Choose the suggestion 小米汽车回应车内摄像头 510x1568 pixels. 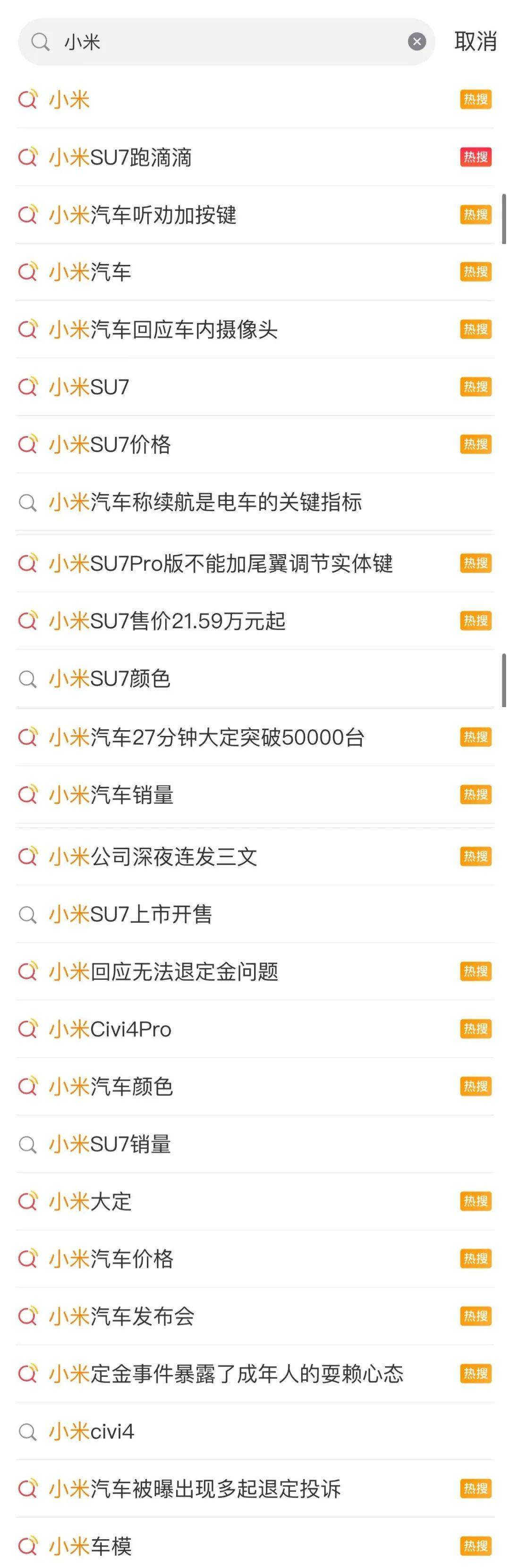[163, 330]
